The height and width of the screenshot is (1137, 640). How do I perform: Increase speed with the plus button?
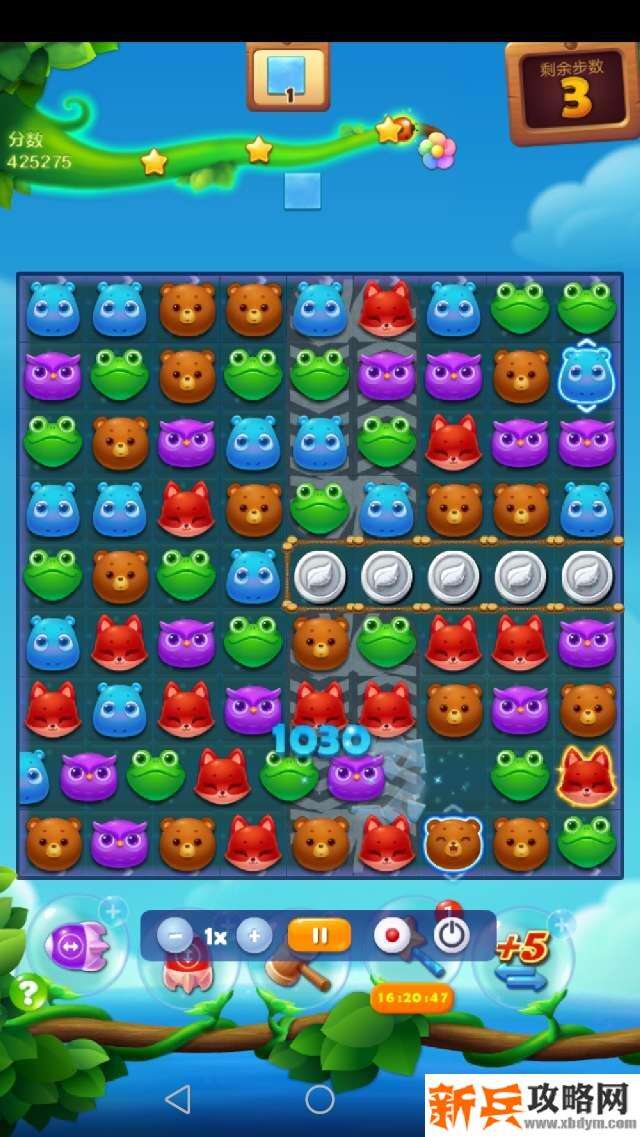tap(254, 936)
